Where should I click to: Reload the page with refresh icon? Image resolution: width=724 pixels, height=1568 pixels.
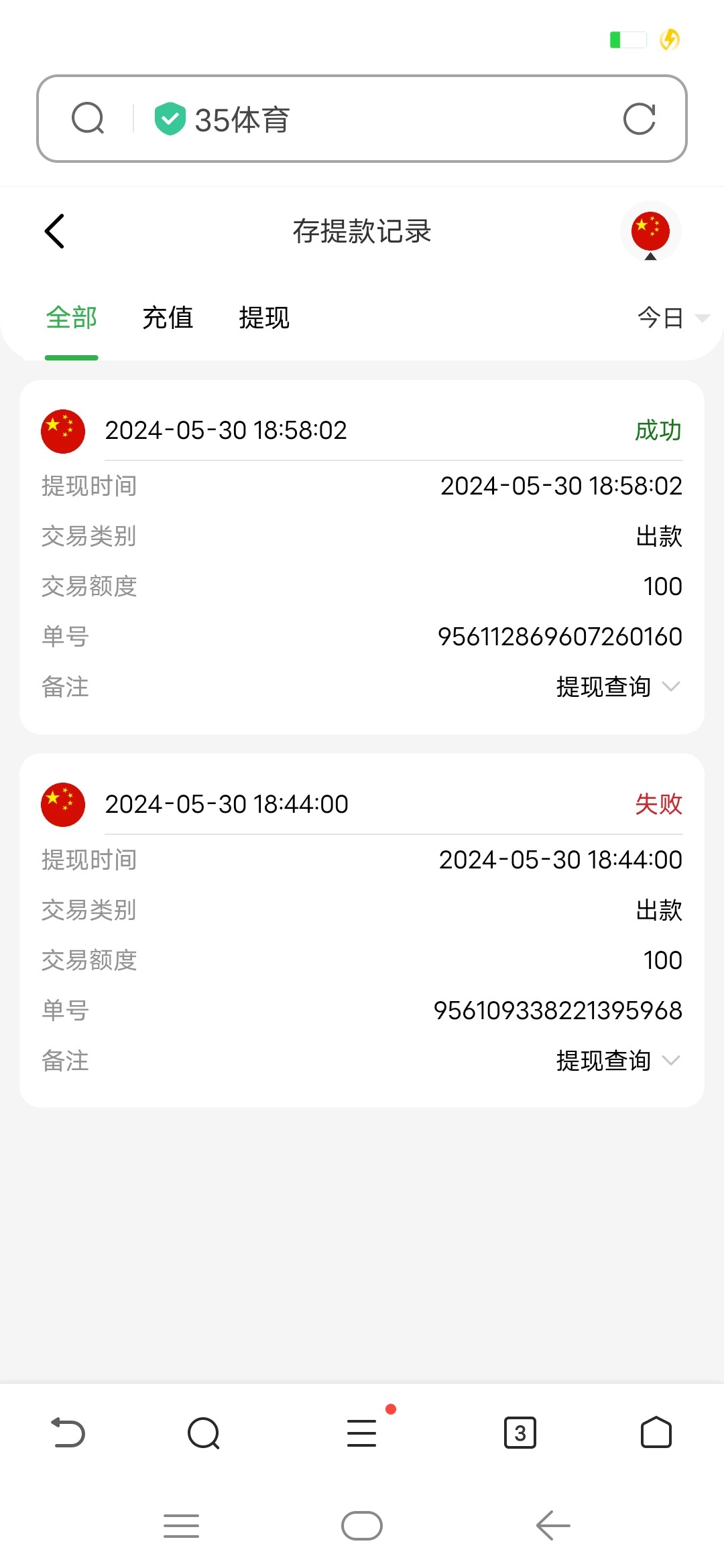639,119
